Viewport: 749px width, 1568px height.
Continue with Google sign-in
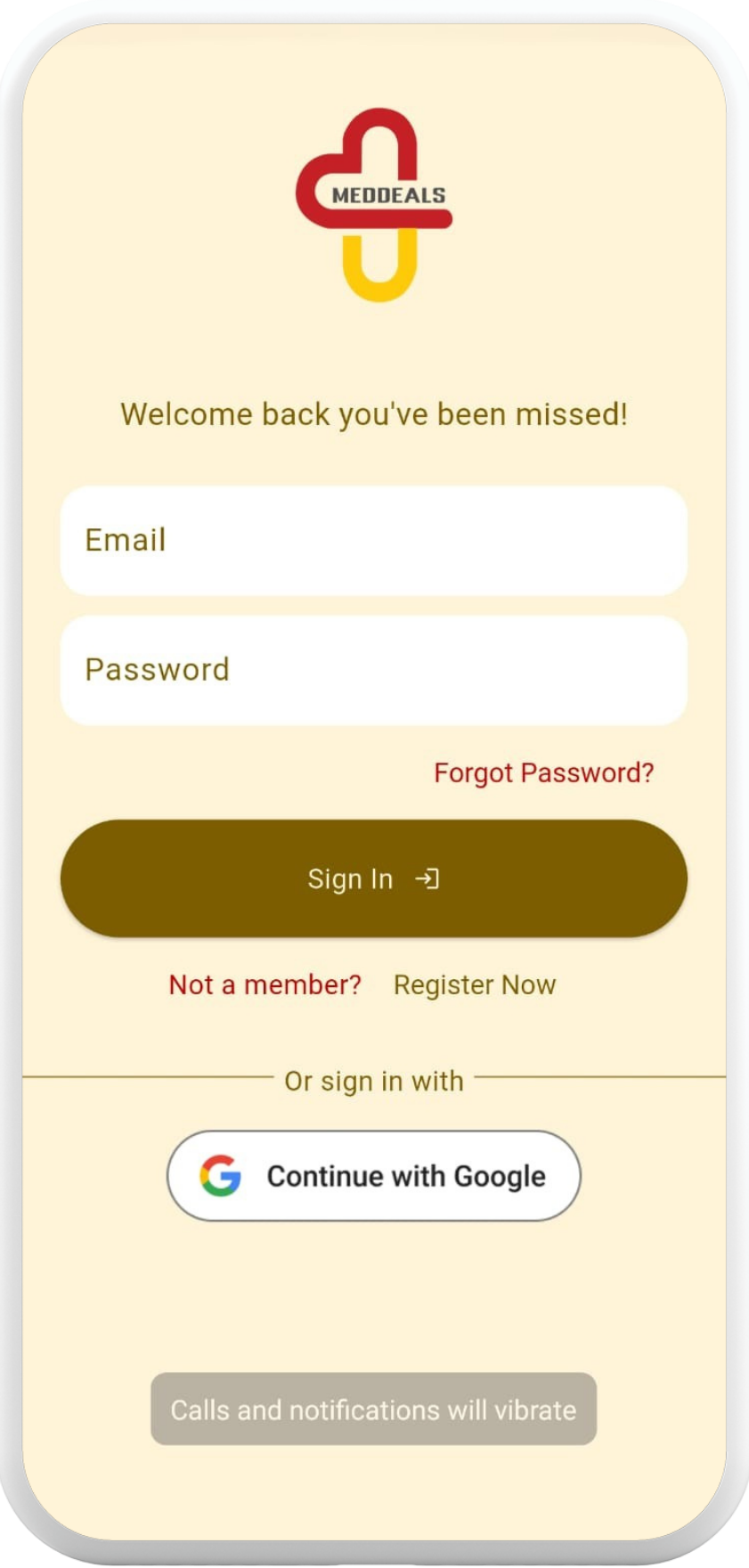(374, 1176)
